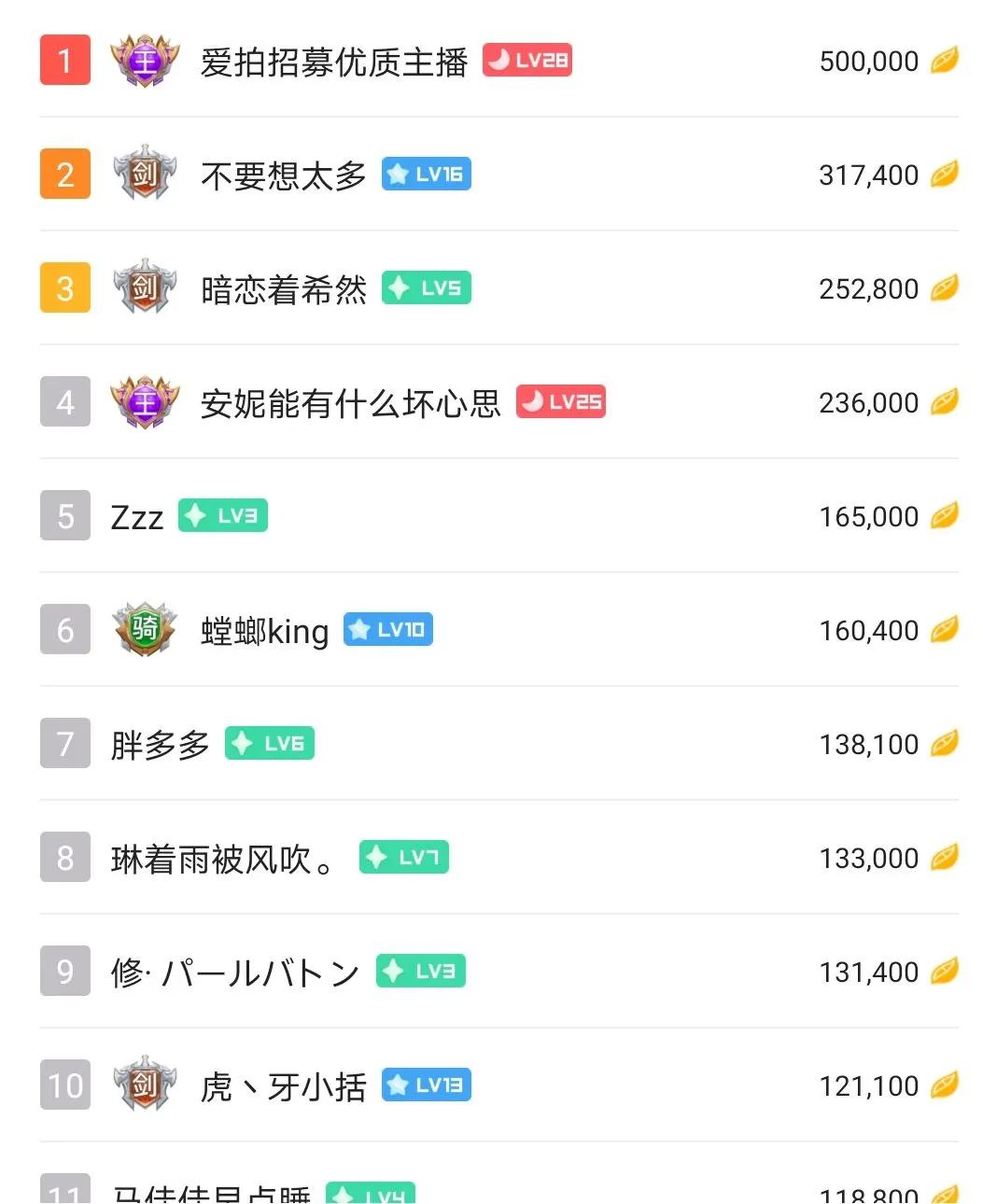Select the 剑 sword badge next to 不要想太多
Image resolution: width=983 pixels, height=1204 pixels.
tap(144, 174)
